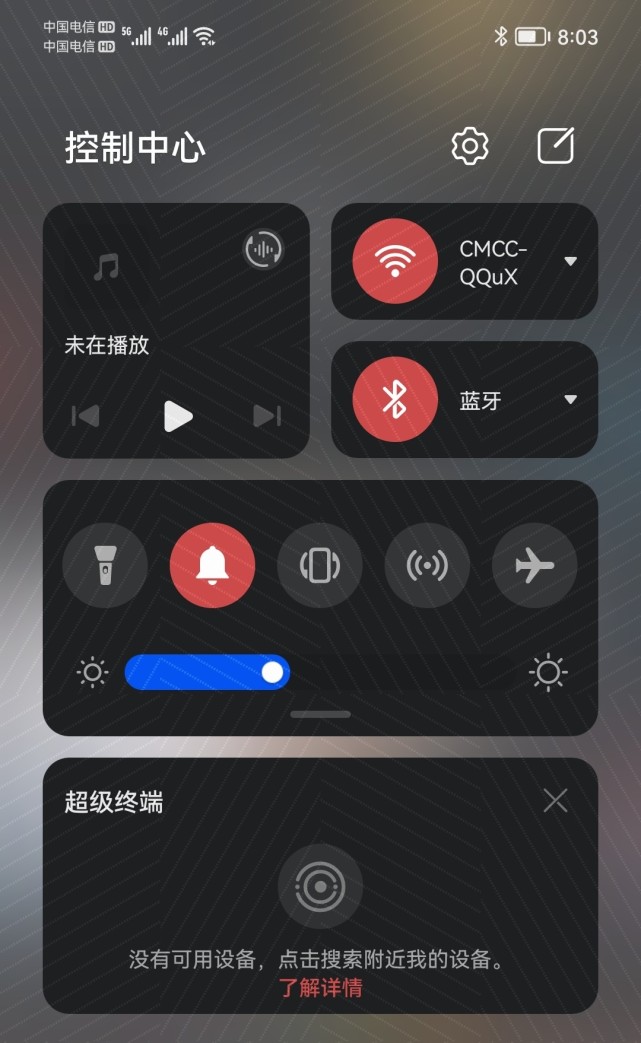Expand the shortcut panel handle
Viewport: 641px width, 1043px height.
320,714
